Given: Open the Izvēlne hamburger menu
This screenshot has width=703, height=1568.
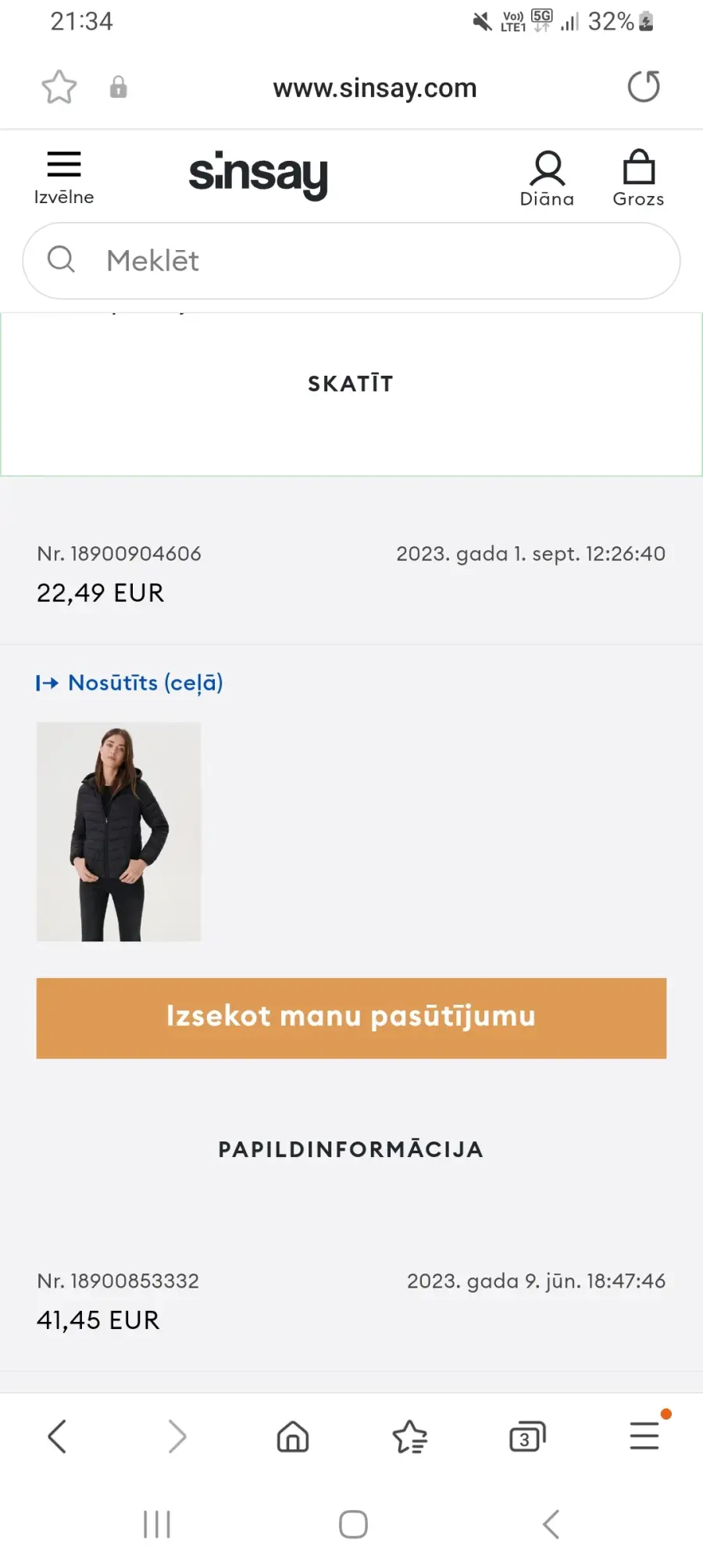Looking at the screenshot, I should point(64,177).
